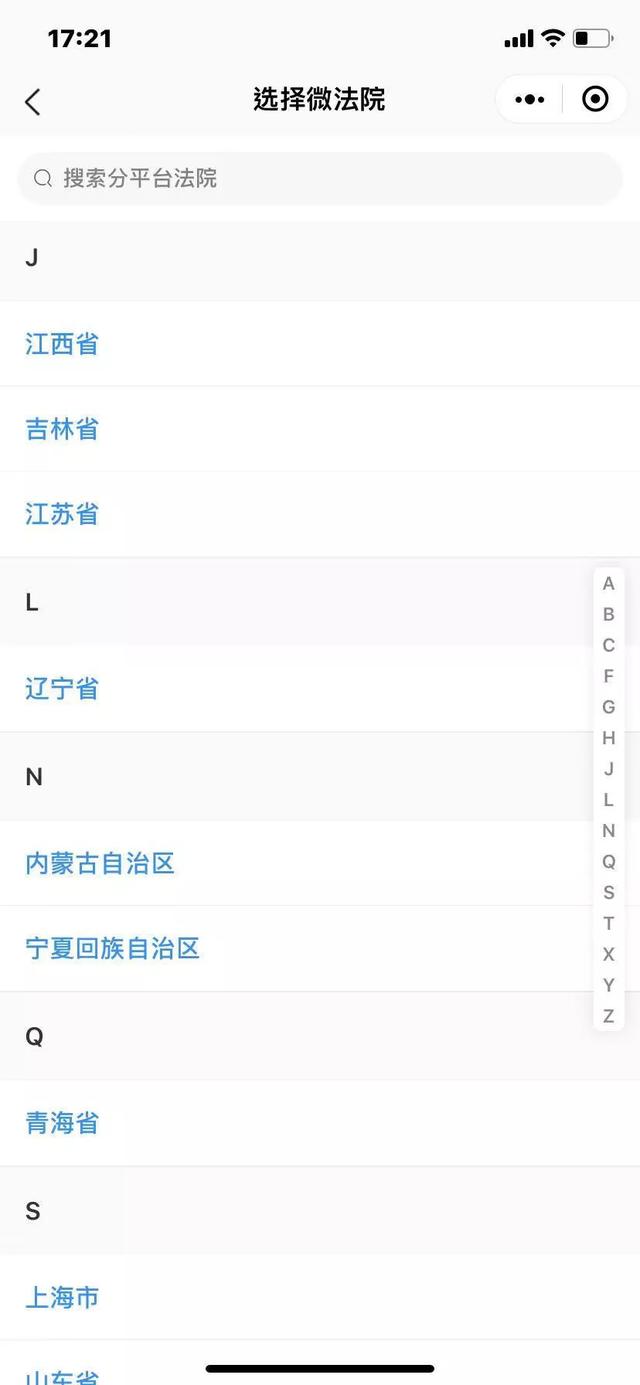Screen dimensions: 640x1385
Task: Open 宁夏回族自治区 entry
Action: pyautogui.click(x=113, y=948)
